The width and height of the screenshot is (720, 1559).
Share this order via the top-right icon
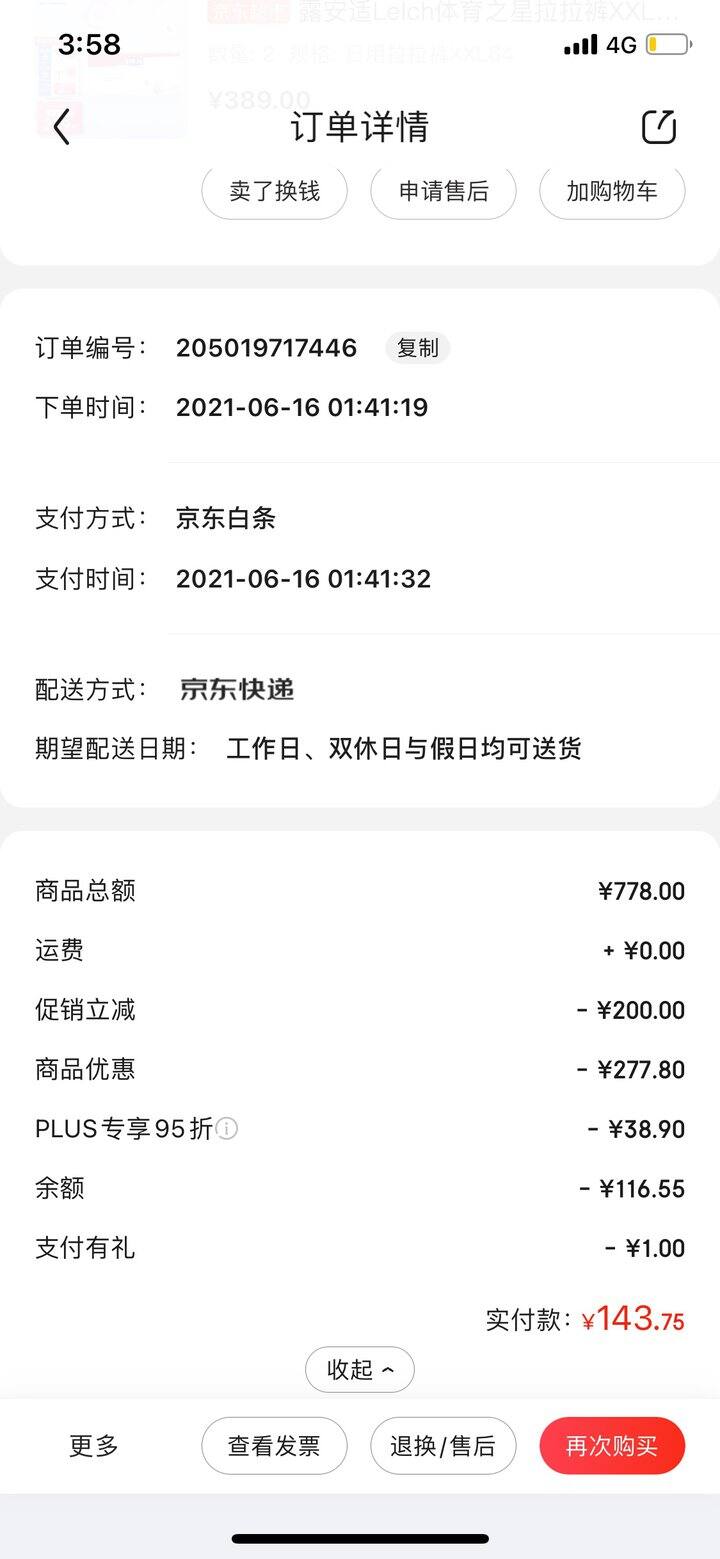658,127
